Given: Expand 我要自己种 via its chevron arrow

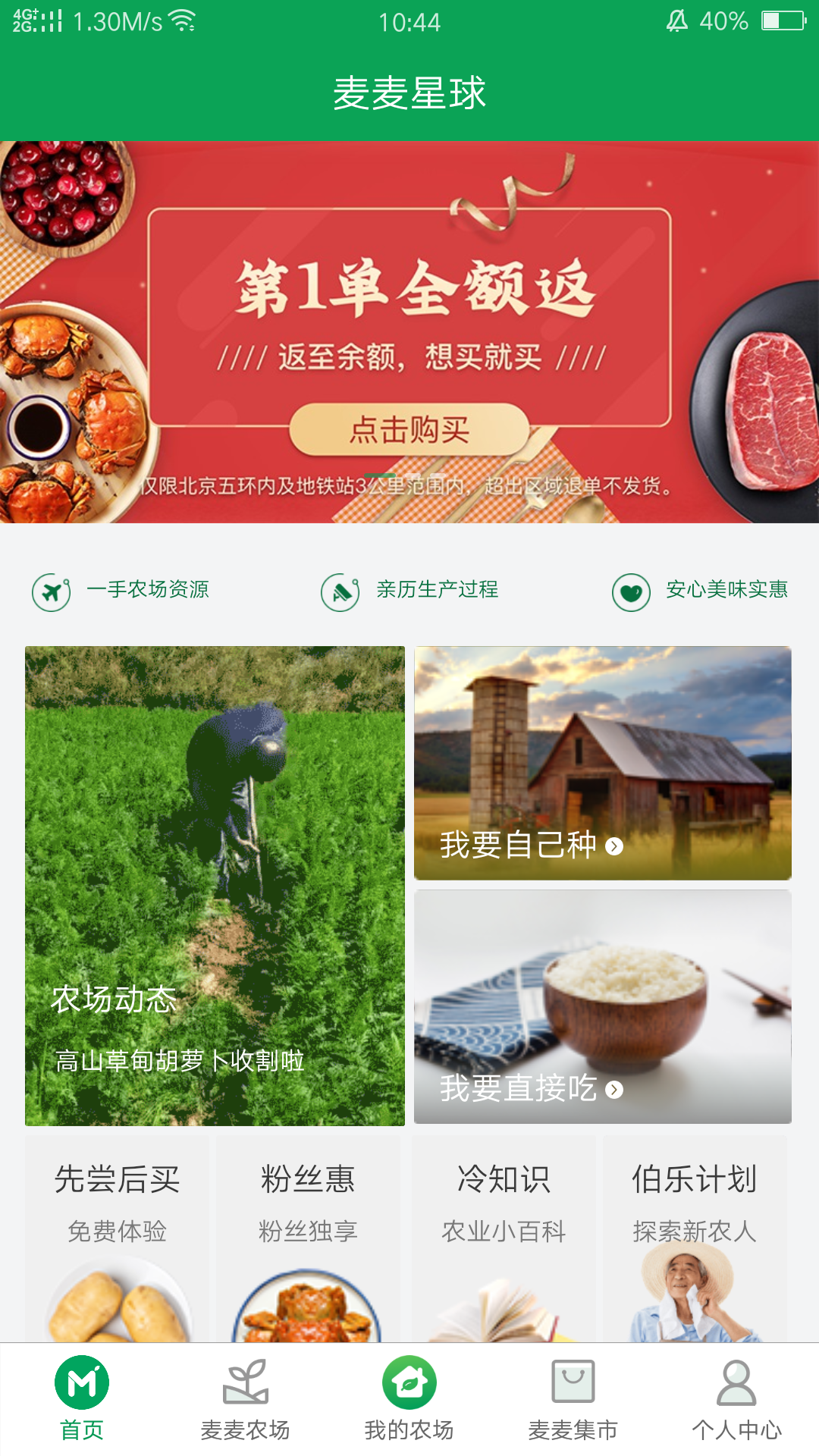Looking at the screenshot, I should (614, 844).
